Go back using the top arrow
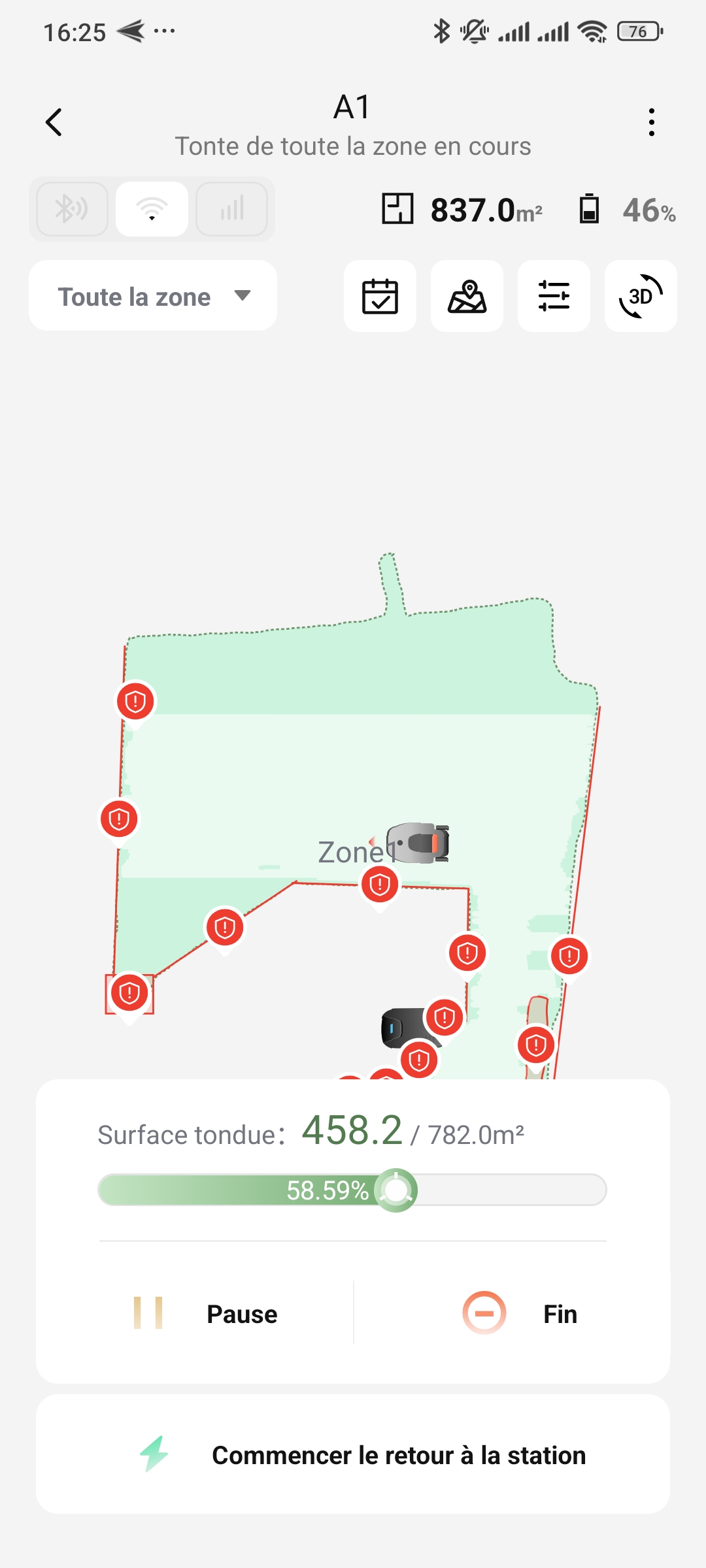This screenshot has height=1568, width=706. [x=54, y=122]
